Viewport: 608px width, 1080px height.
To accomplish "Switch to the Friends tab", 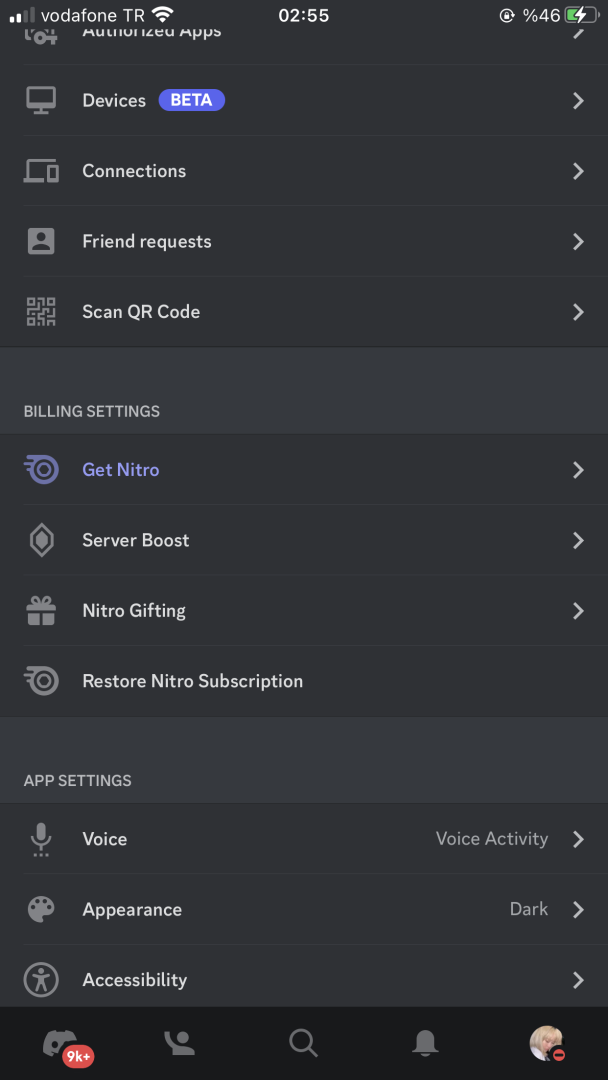I will (180, 1044).
